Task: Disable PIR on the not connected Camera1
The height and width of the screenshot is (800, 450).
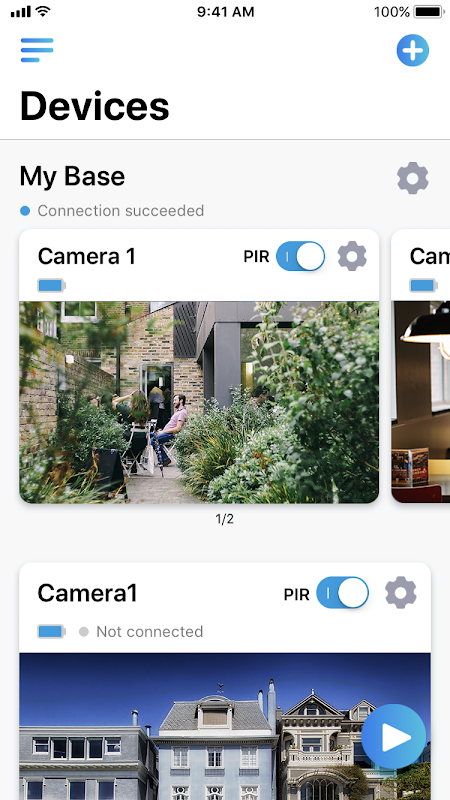Action: point(342,593)
